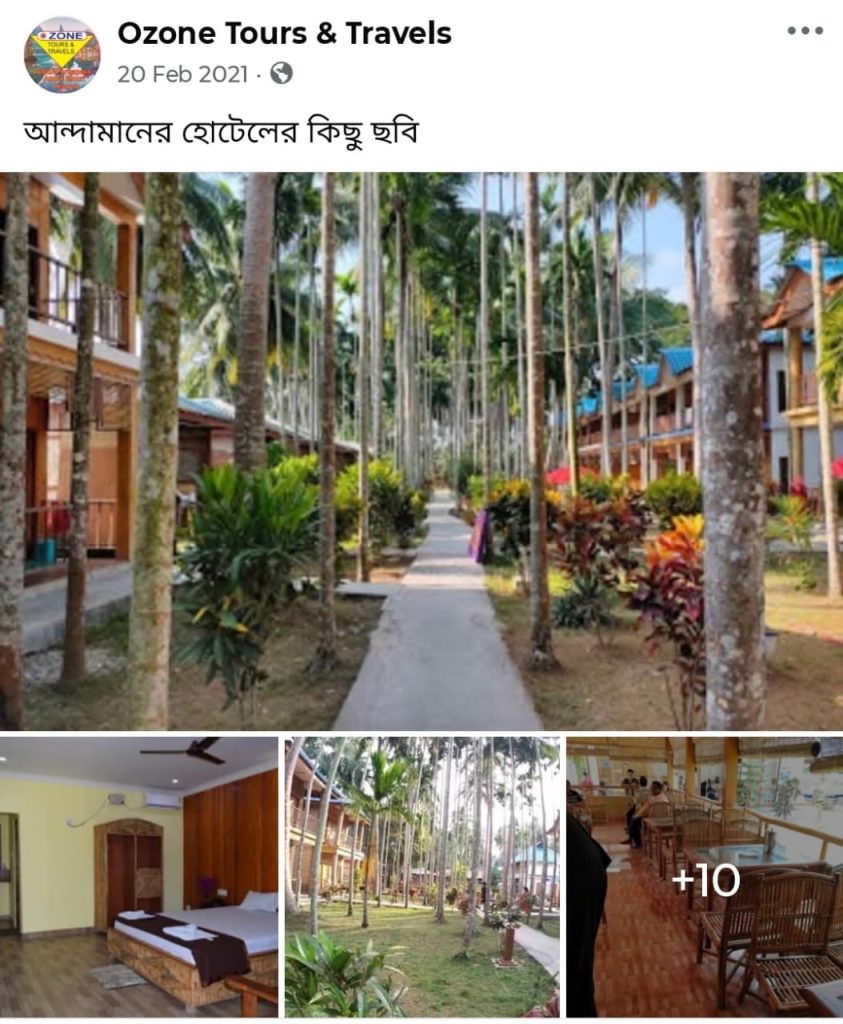Open the post's three-dot options menu
The image size is (843, 1024).
point(804,31)
